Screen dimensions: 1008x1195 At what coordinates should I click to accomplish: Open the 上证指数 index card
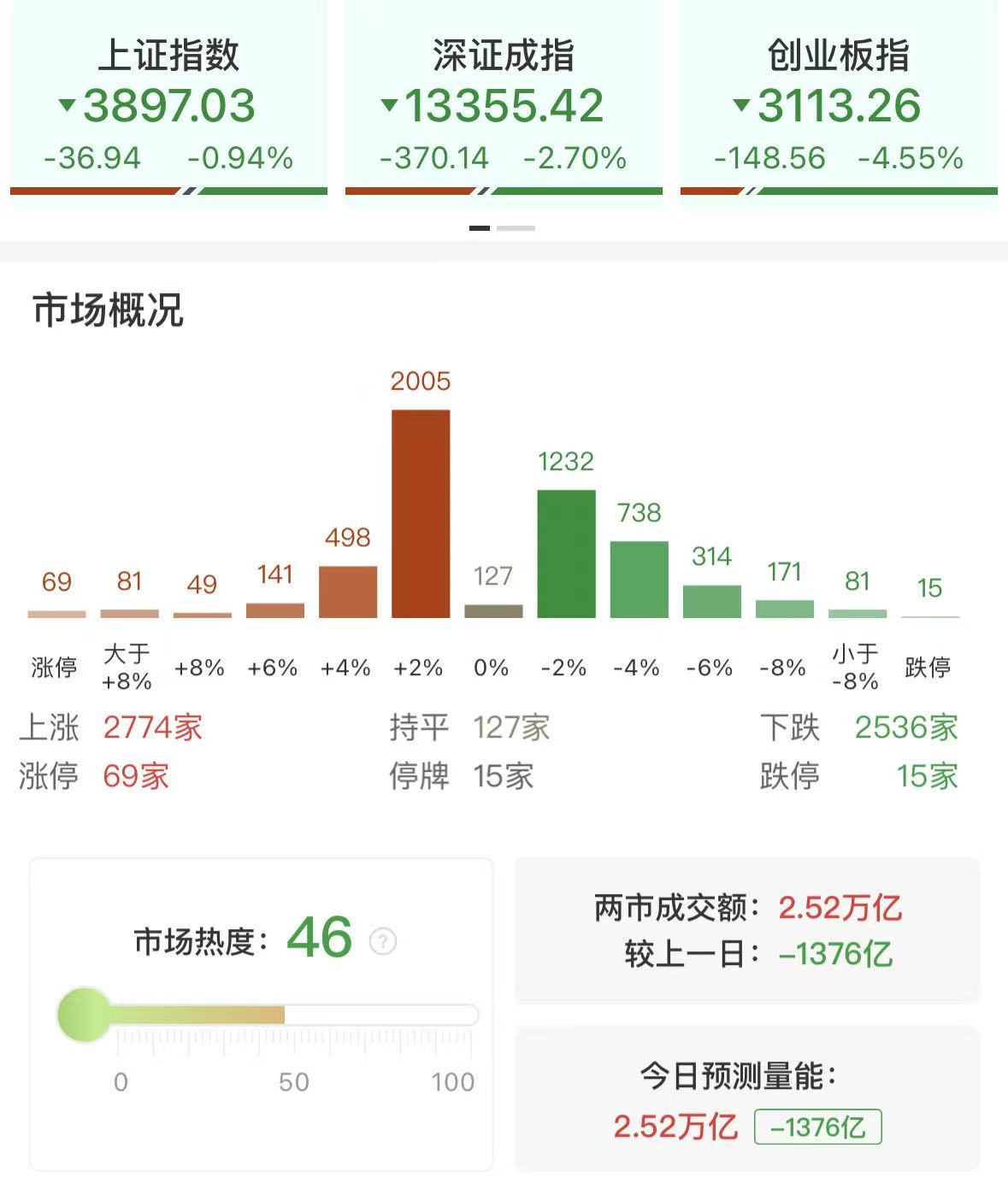pyautogui.click(x=168, y=104)
